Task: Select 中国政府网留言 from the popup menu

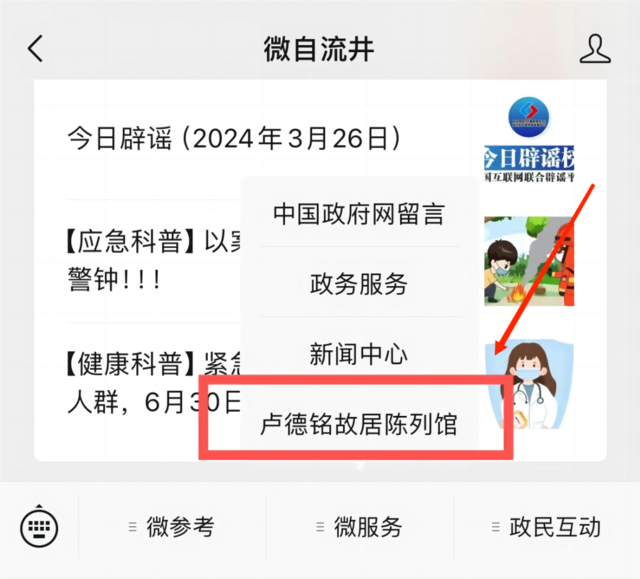Action: tap(359, 213)
